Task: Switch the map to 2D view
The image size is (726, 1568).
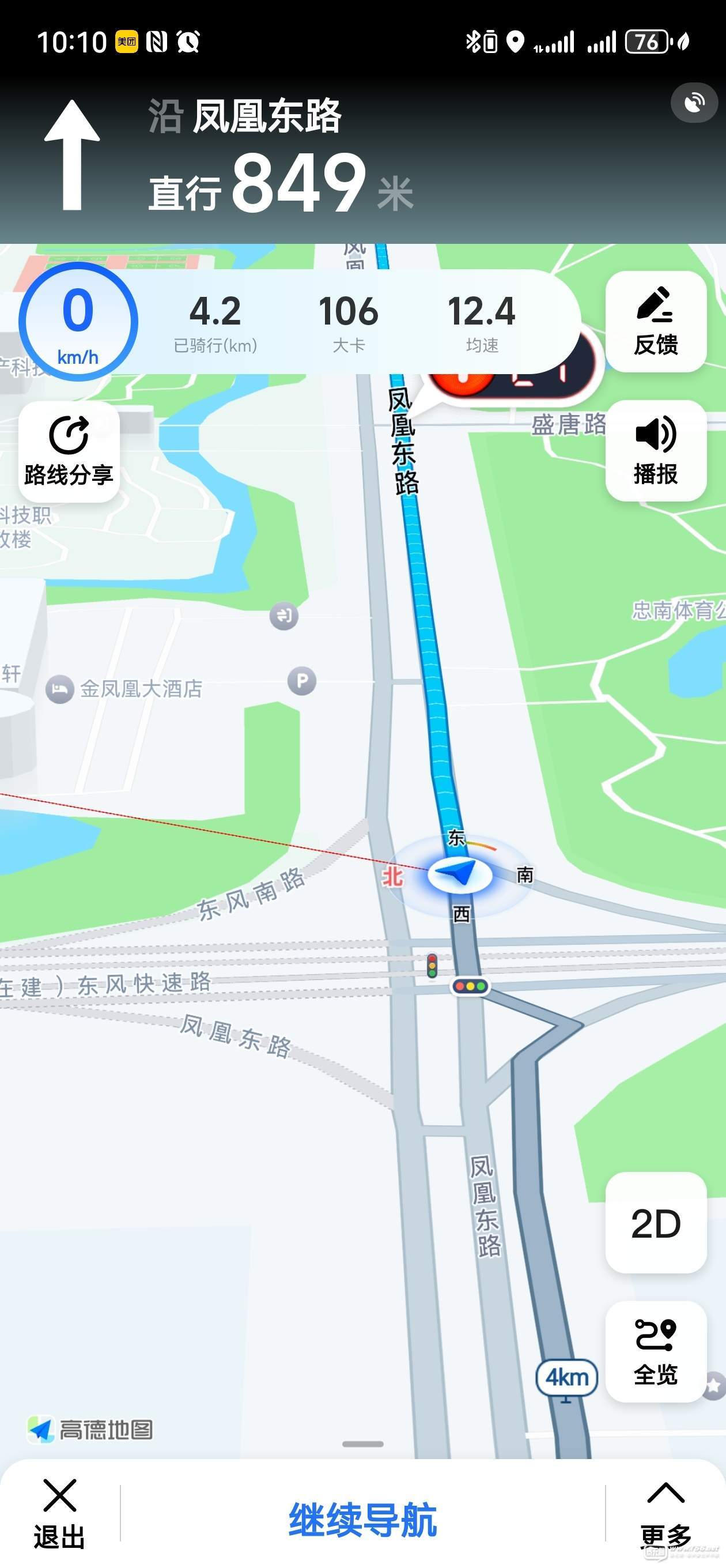Action: tap(655, 1223)
